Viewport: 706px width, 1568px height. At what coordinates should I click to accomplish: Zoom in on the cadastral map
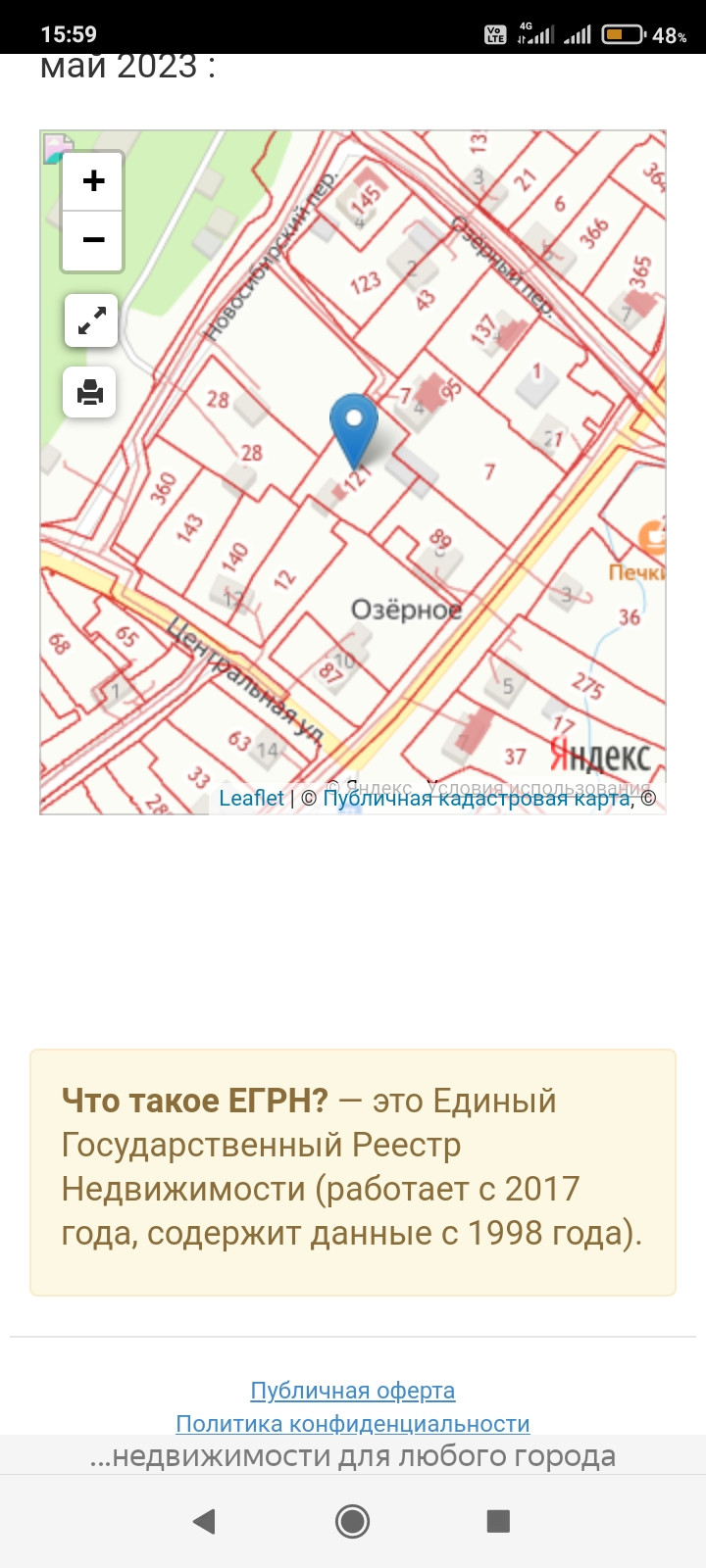tap(93, 181)
